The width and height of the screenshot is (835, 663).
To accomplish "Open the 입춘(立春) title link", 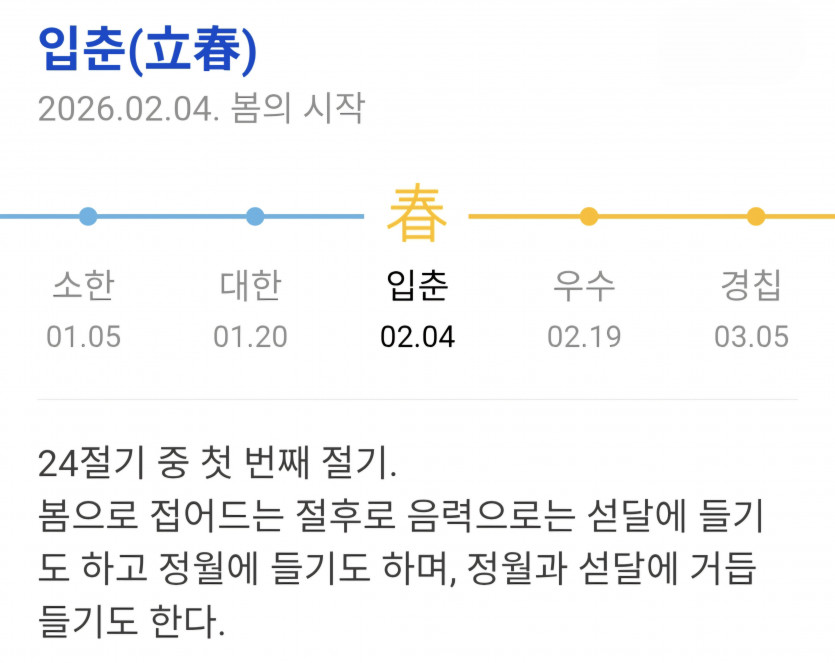I will pos(147,50).
